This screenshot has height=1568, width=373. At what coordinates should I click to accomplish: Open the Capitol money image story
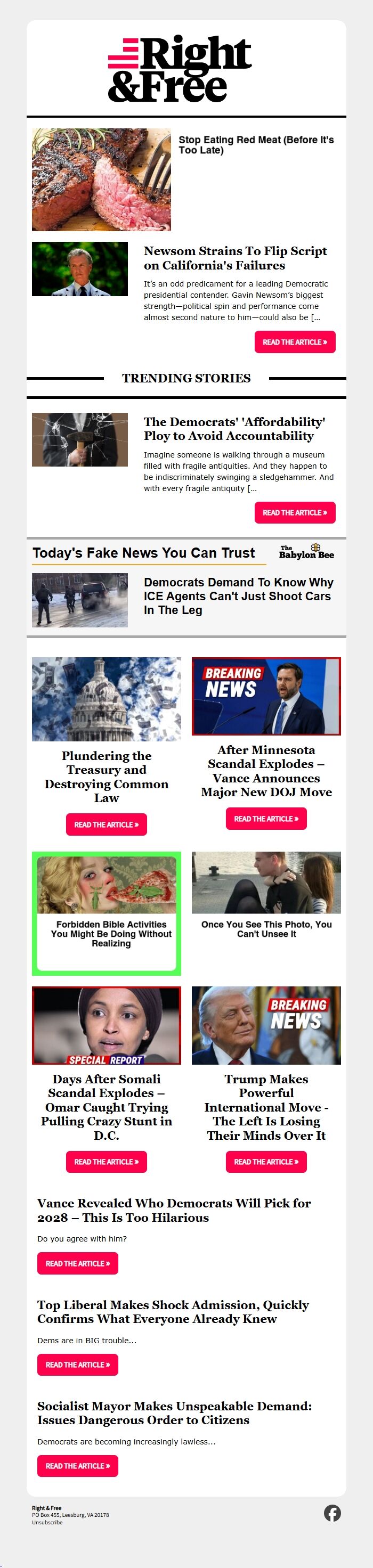click(x=106, y=699)
